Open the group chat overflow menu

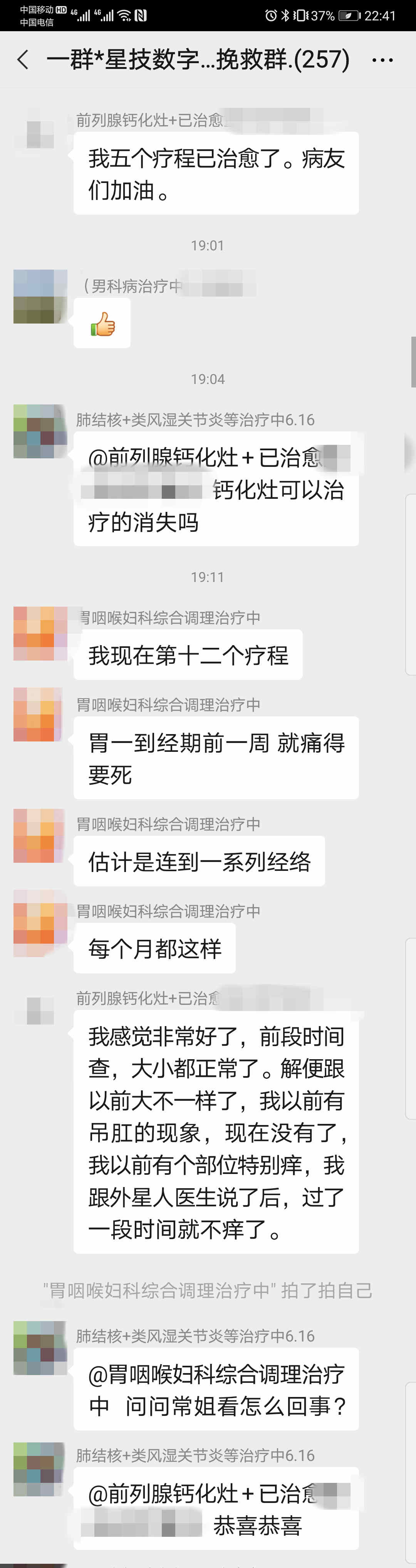click(x=382, y=60)
